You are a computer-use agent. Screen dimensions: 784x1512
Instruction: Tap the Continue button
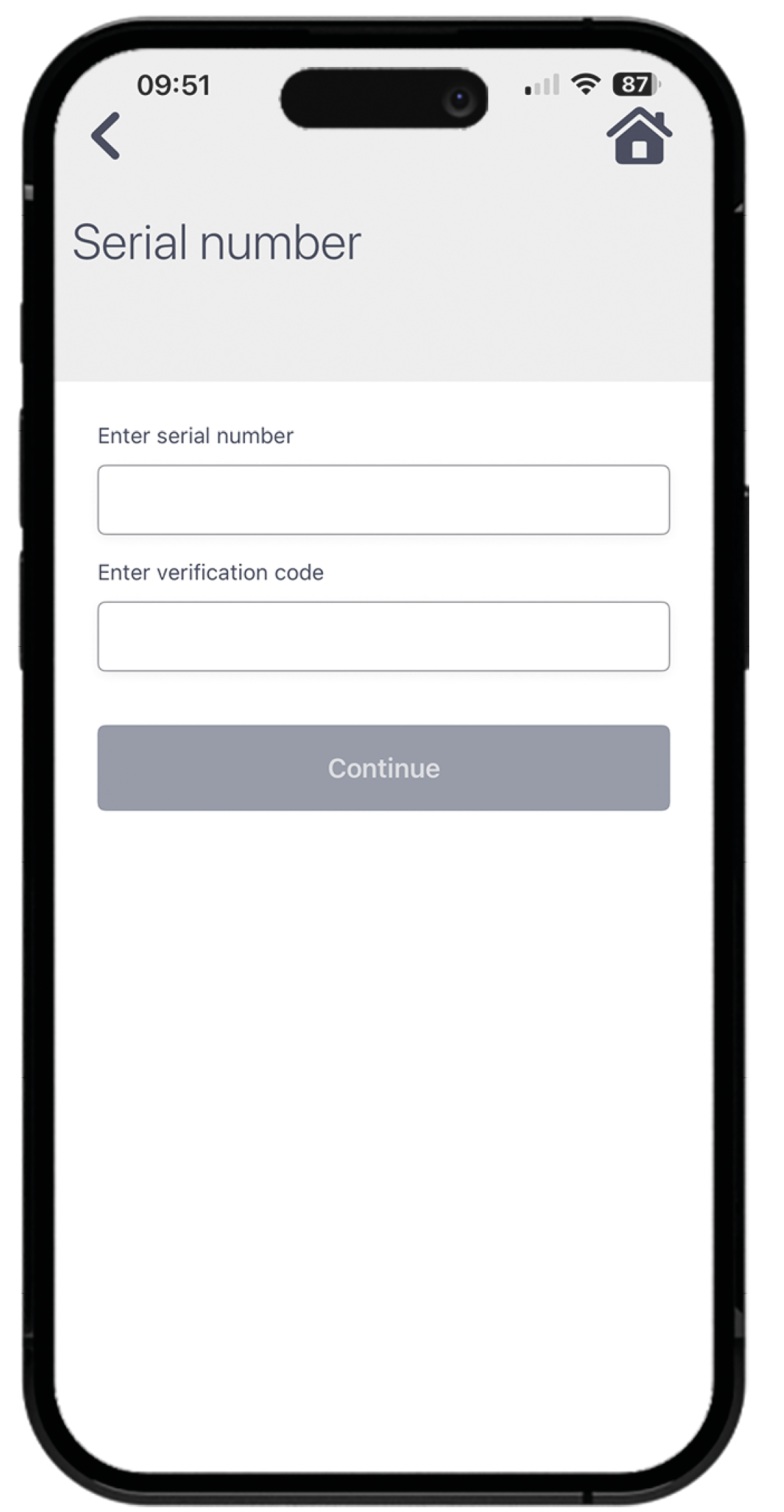coord(384,768)
